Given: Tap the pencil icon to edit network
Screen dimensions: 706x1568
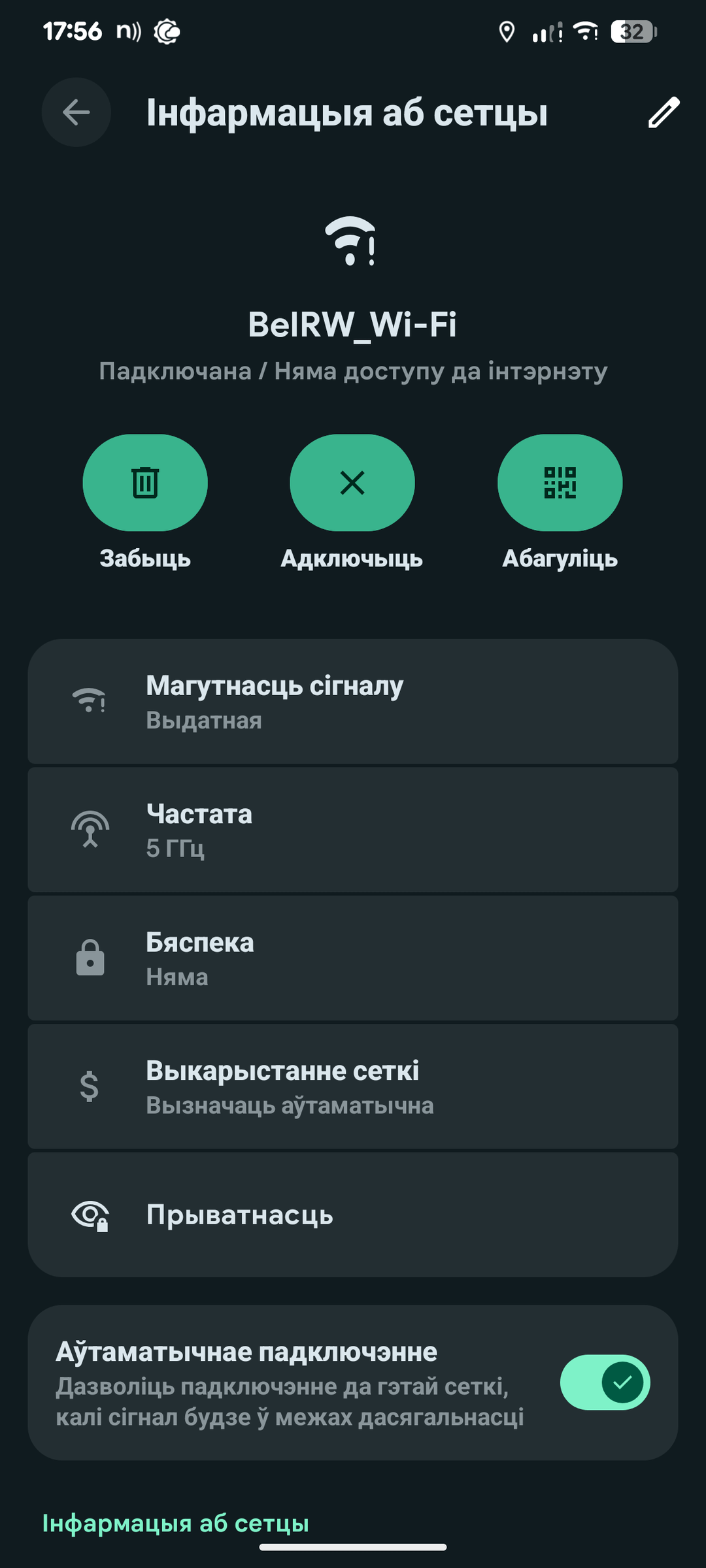Looking at the screenshot, I should tap(664, 112).
